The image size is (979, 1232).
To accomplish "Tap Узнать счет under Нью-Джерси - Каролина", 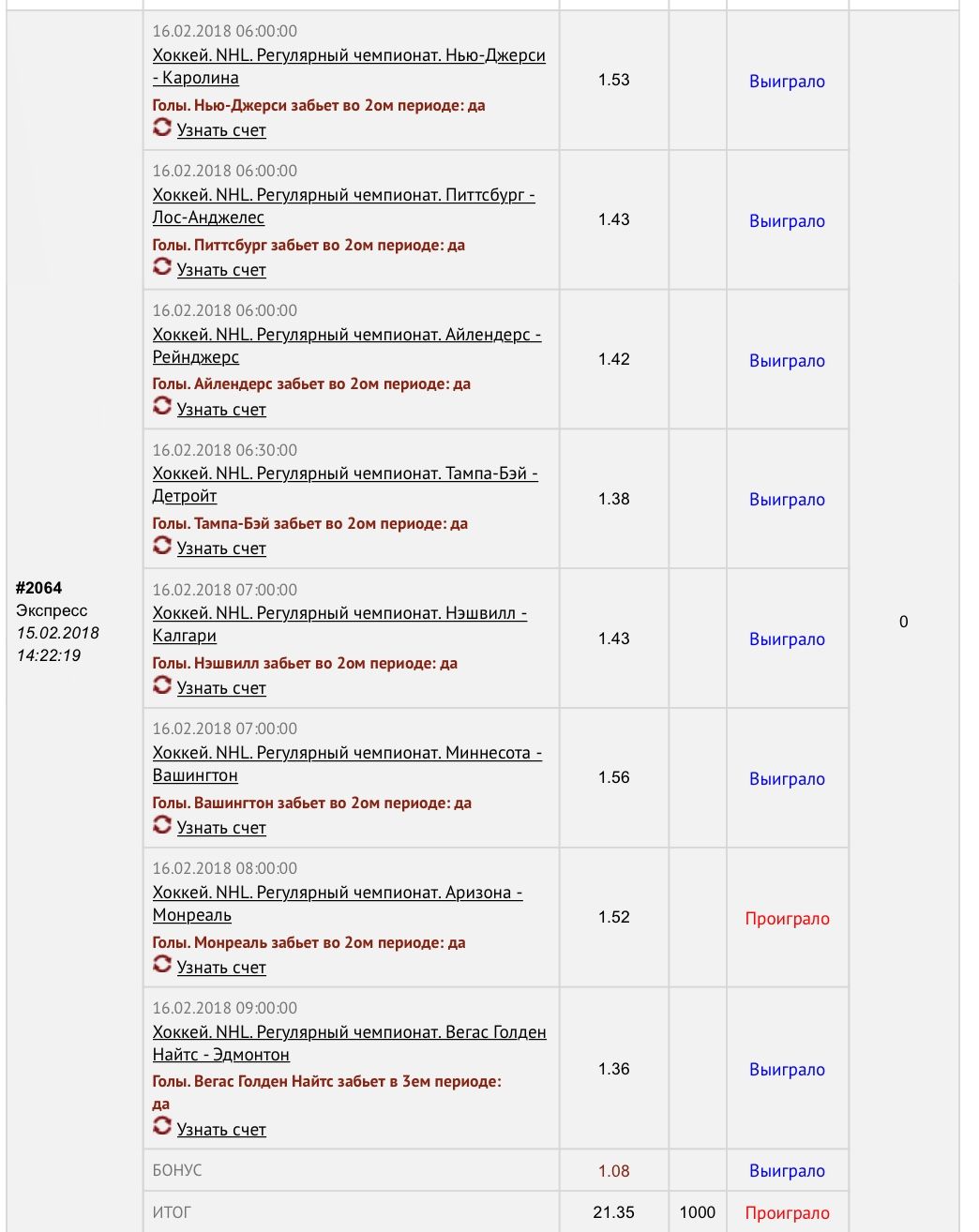I will 220,130.
